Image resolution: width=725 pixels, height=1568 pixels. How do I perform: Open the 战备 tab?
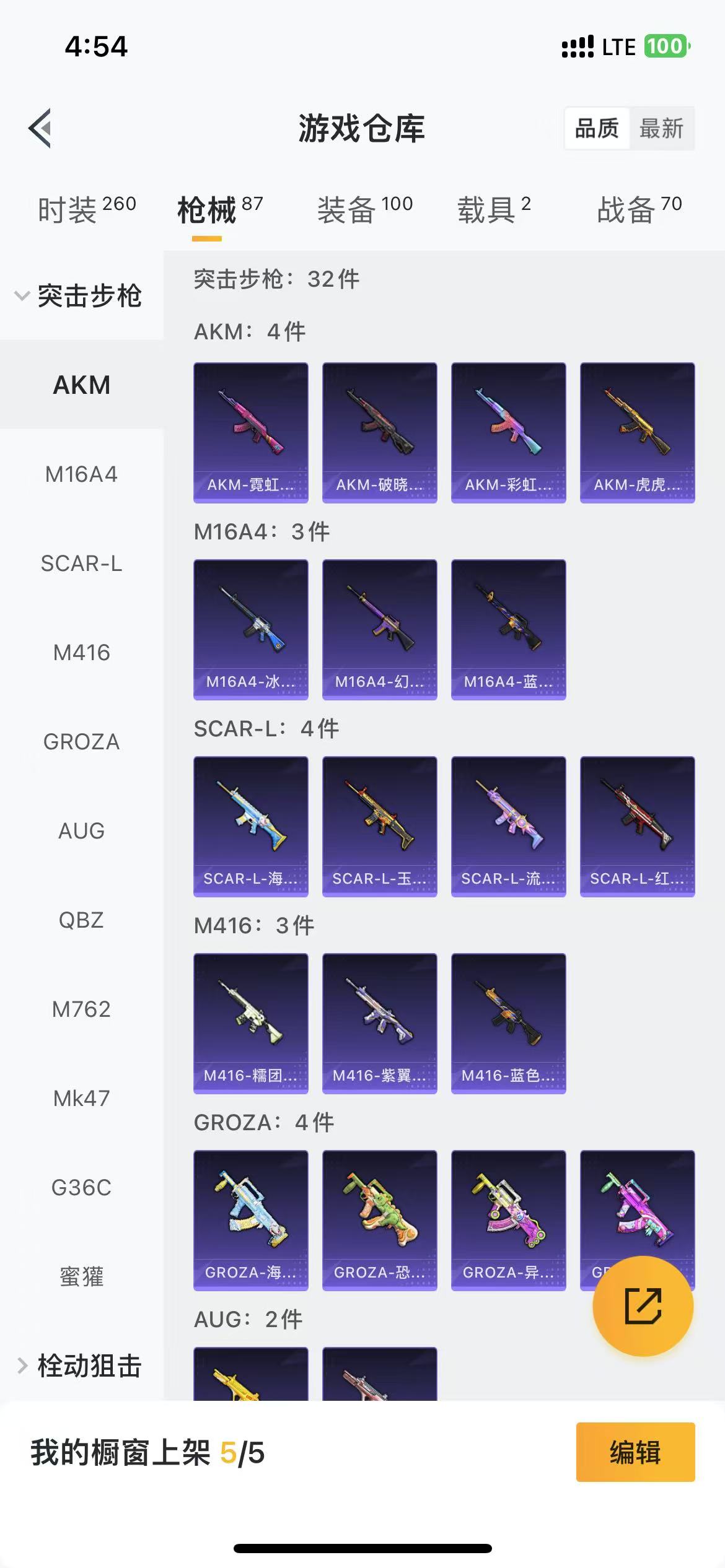639,209
